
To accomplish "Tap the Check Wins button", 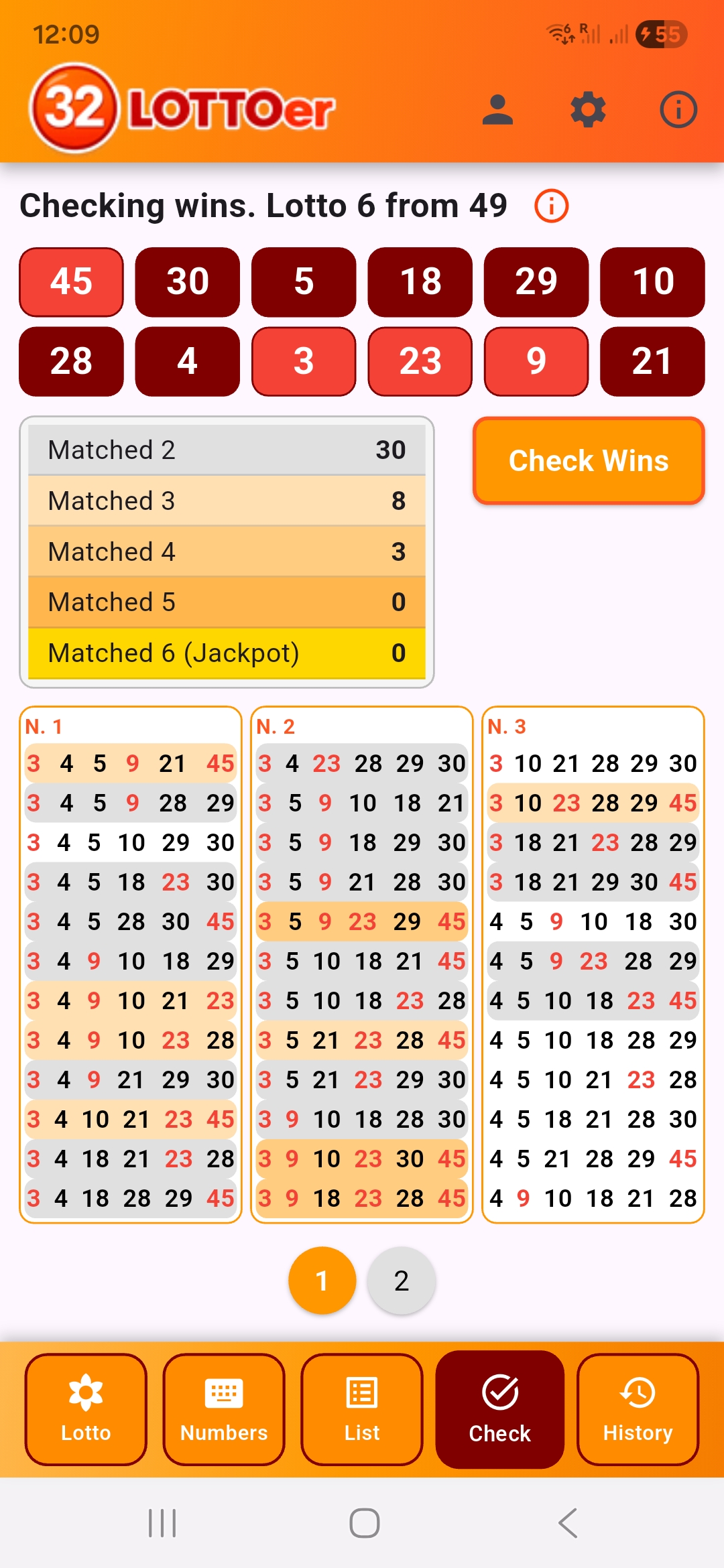I will (589, 461).
